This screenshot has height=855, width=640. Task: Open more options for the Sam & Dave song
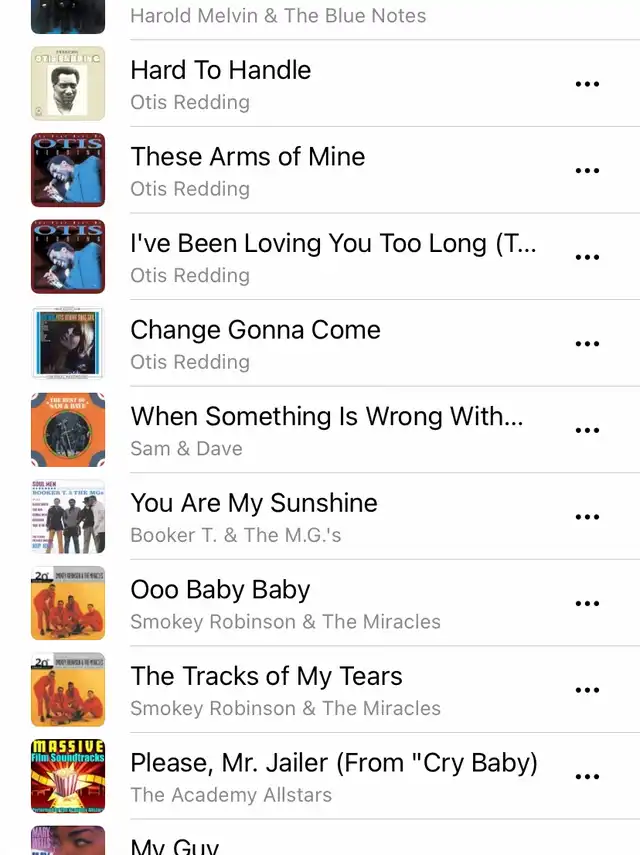(x=588, y=430)
